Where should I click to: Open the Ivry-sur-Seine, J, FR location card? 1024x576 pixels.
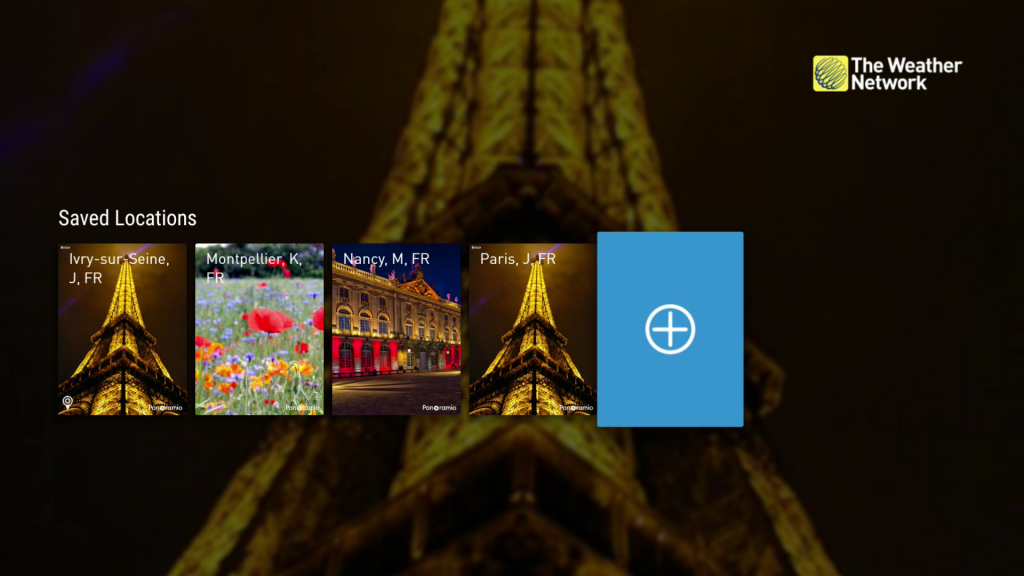122,329
